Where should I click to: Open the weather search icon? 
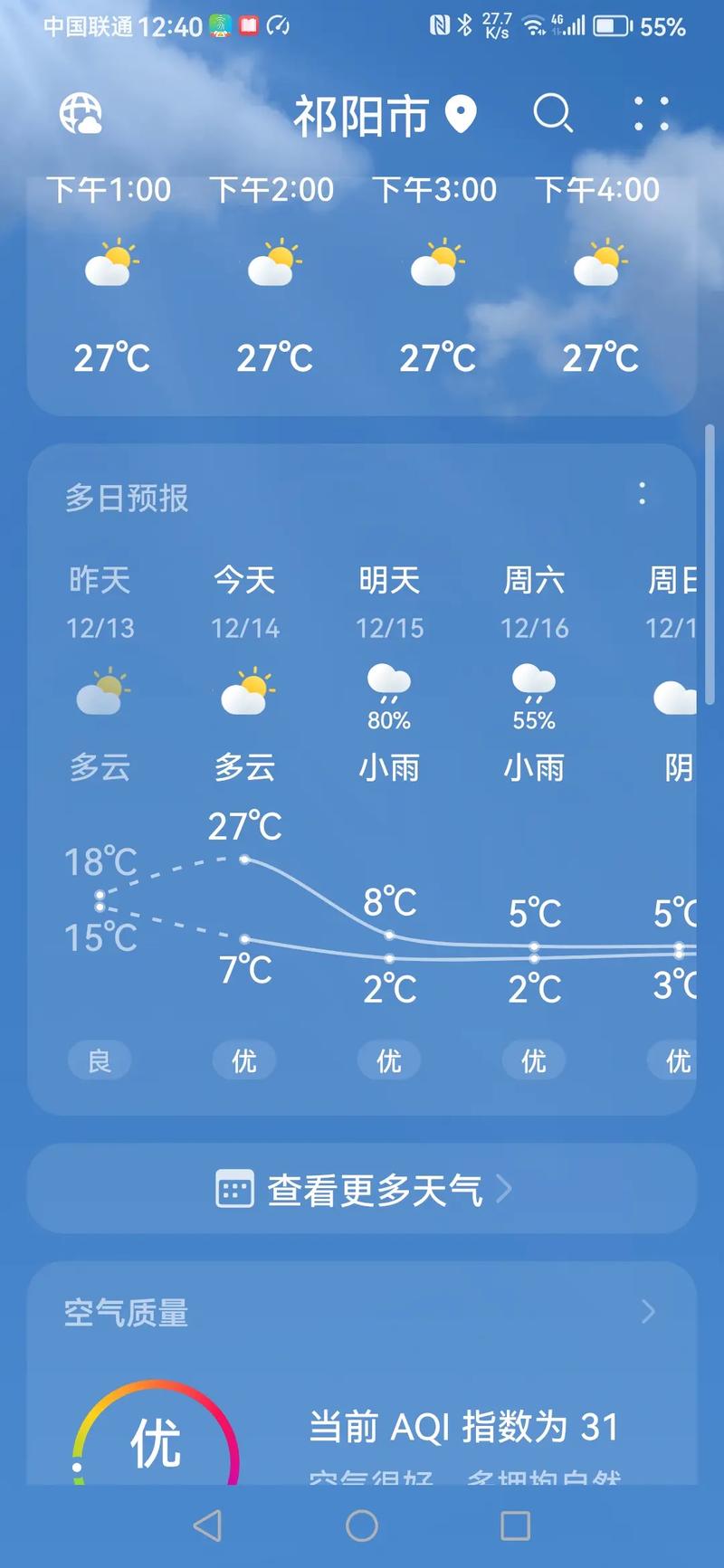[553, 114]
